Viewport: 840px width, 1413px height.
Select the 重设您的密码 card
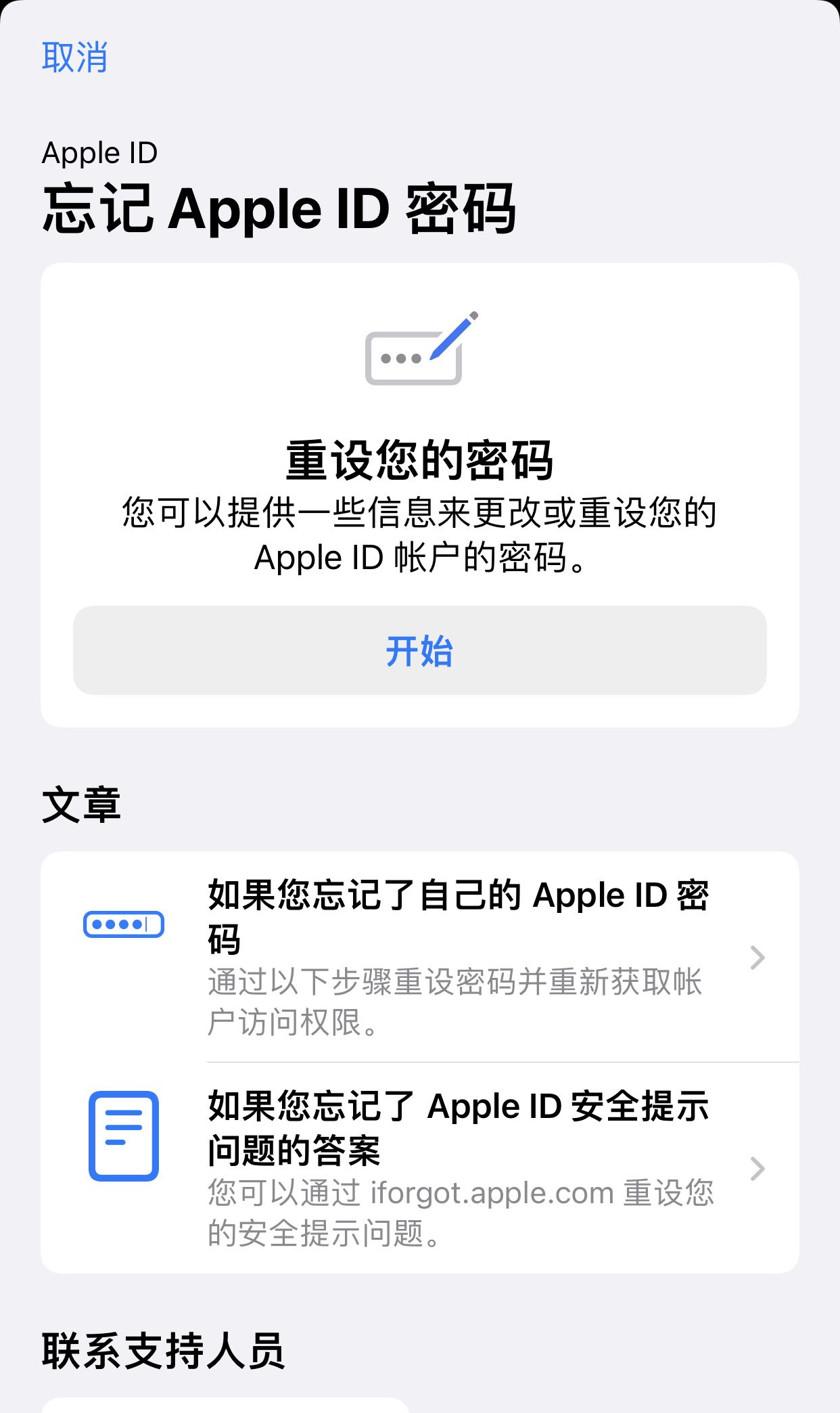pyautogui.click(x=419, y=494)
